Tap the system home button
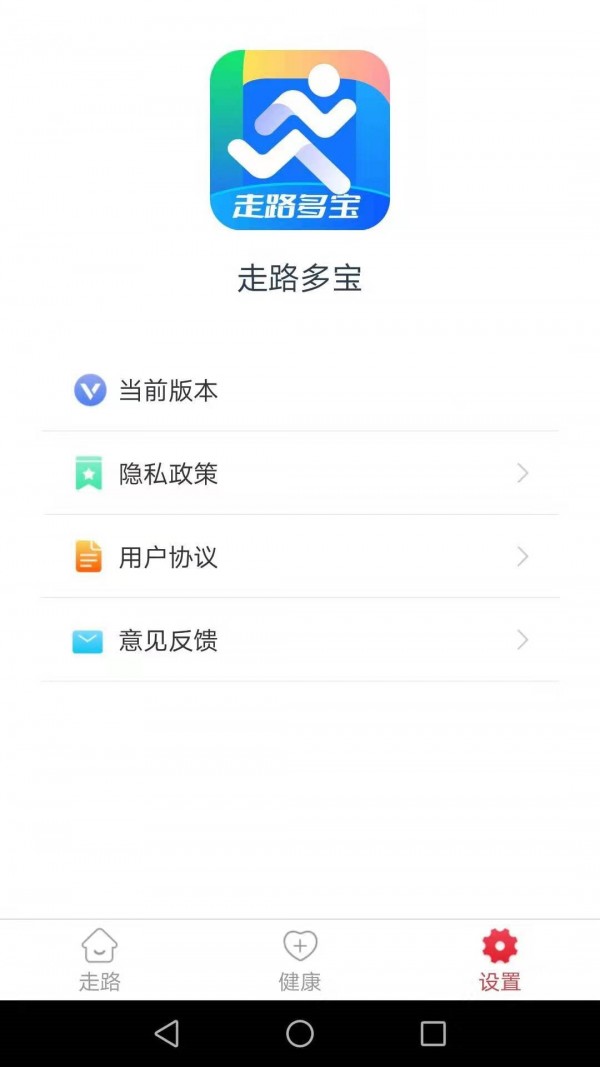Image resolution: width=600 pixels, height=1067 pixels. pyautogui.click(x=300, y=1033)
